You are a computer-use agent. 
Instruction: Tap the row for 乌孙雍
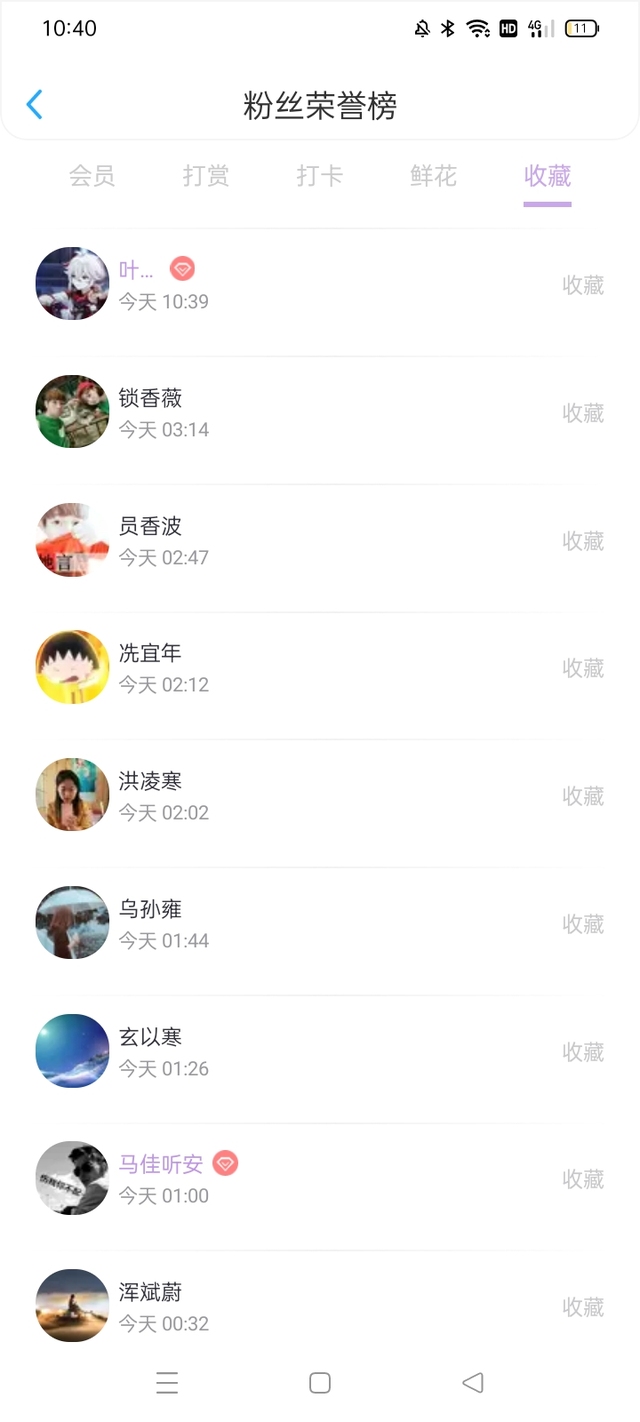point(320,923)
